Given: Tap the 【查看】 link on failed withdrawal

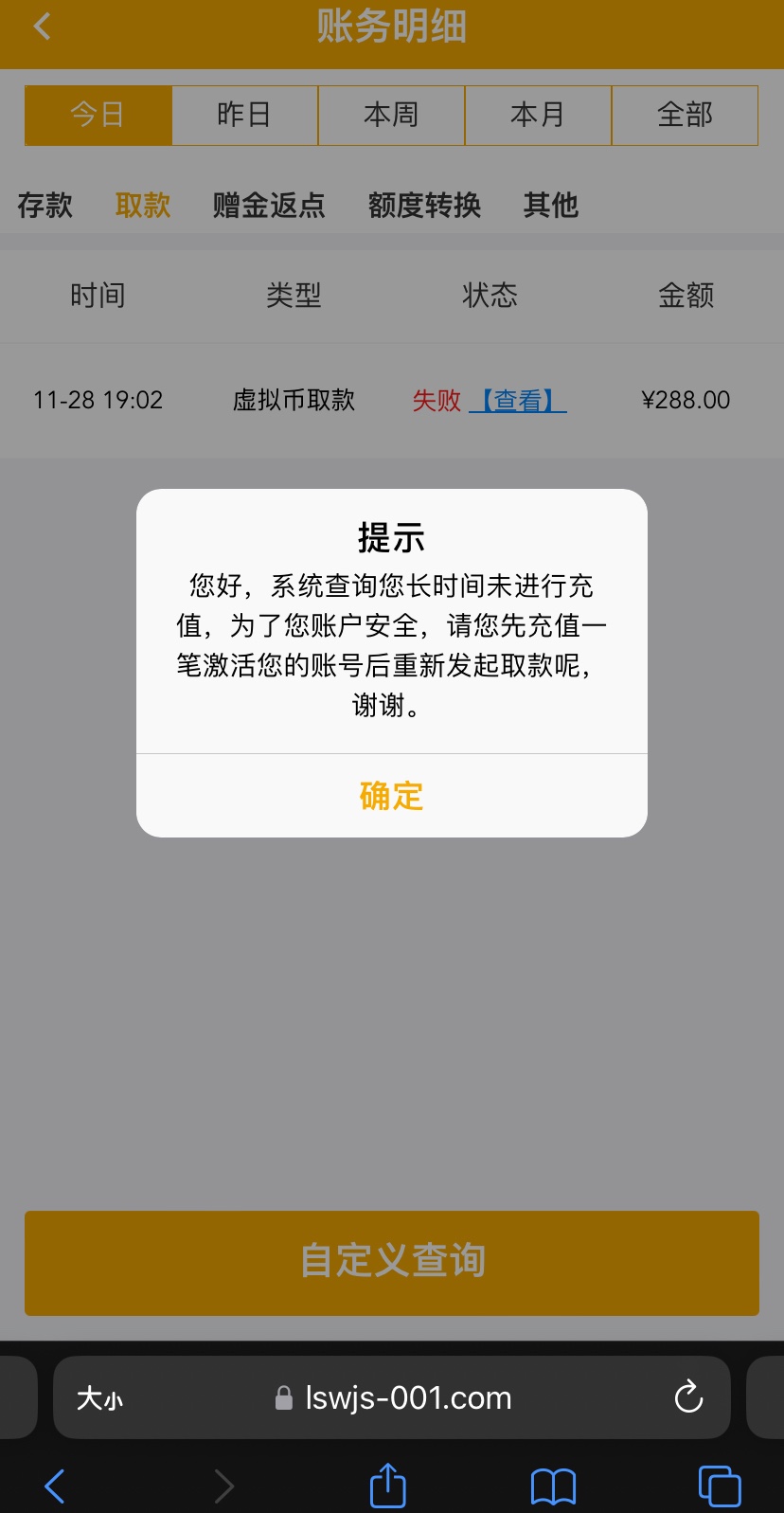Looking at the screenshot, I should (x=517, y=401).
